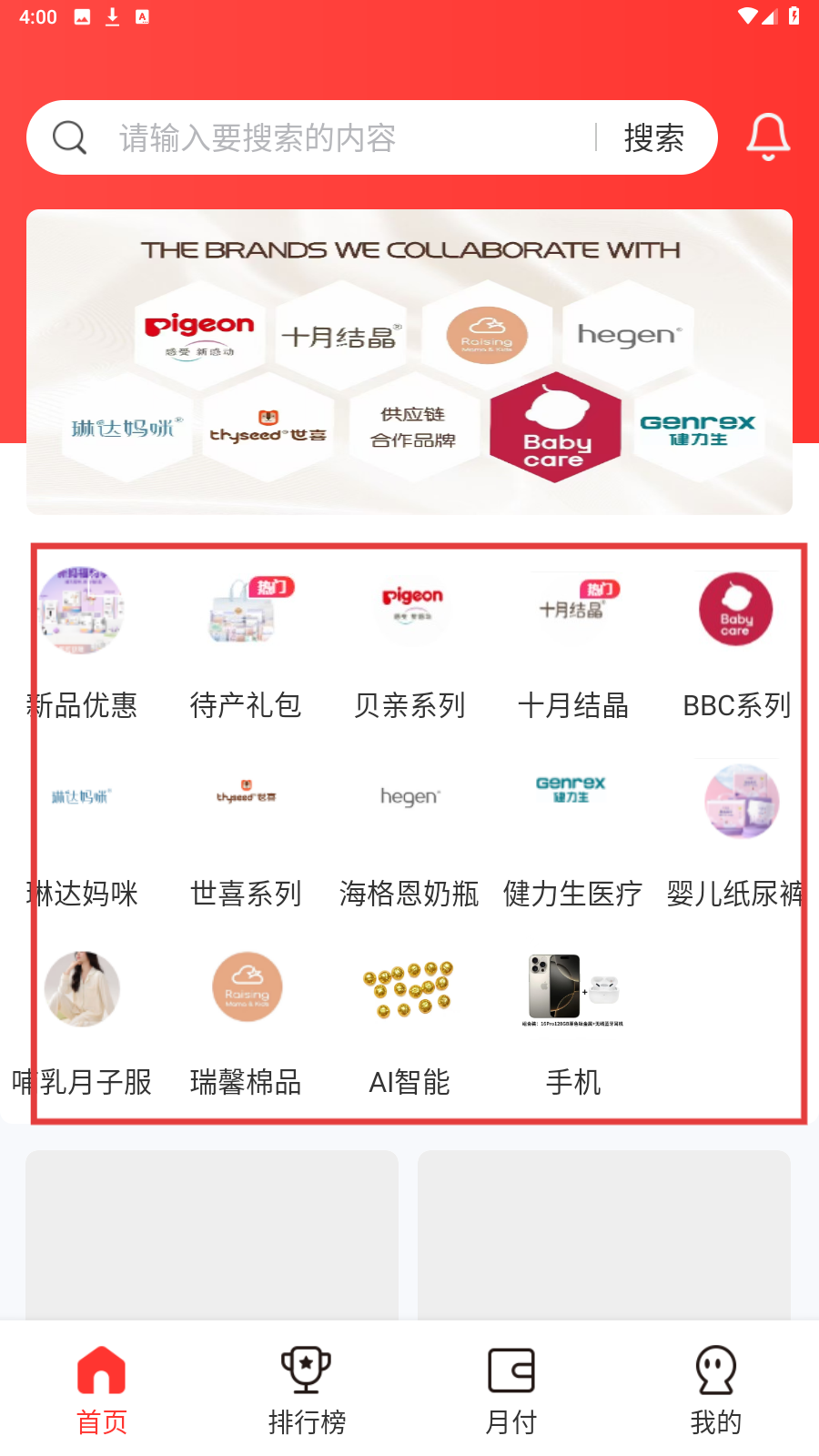Image resolution: width=819 pixels, height=1456 pixels.
Task: Open the 十月结晶 category
Action: 573,642
